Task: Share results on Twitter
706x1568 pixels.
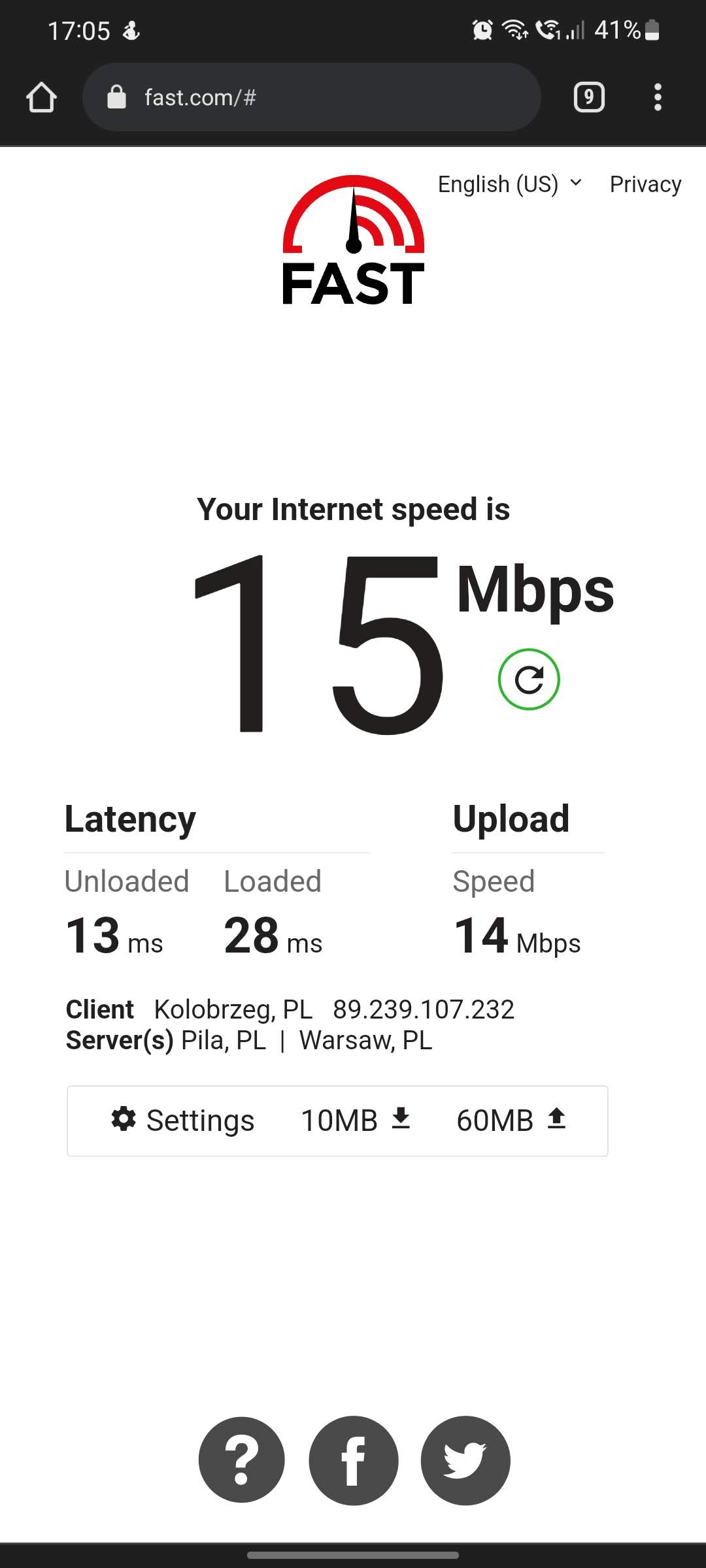Action: tap(465, 1460)
